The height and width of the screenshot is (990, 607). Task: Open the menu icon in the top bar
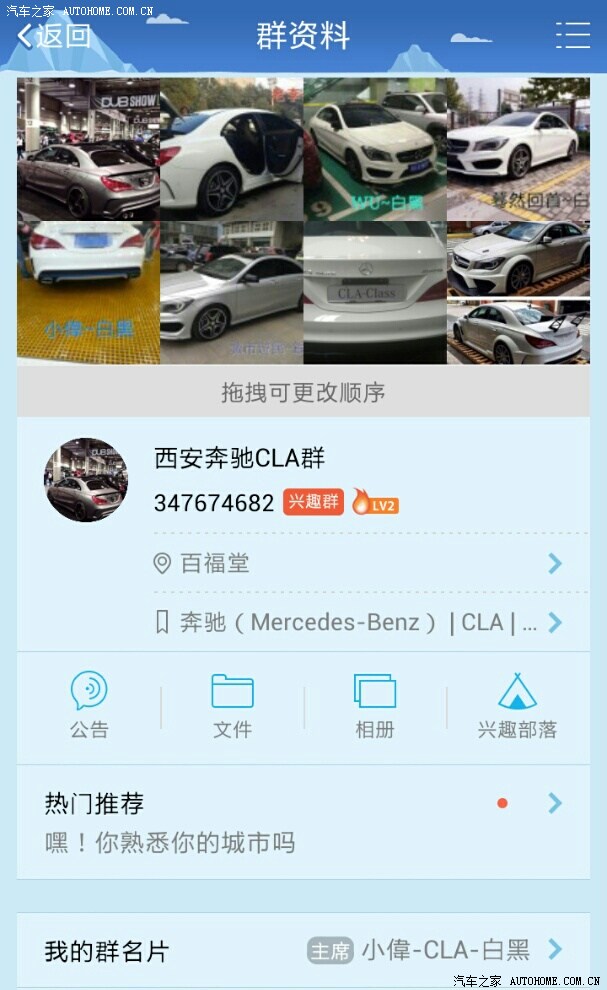pyautogui.click(x=572, y=35)
